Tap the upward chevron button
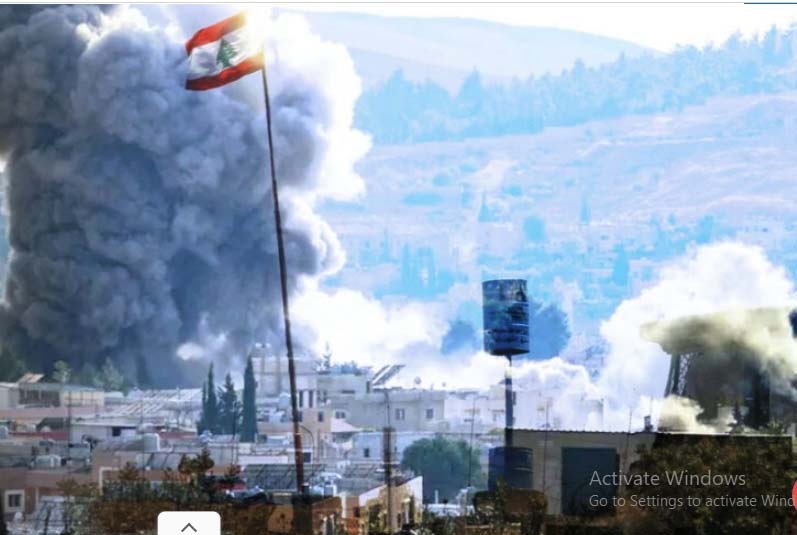797x535 pixels. click(189, 525)
